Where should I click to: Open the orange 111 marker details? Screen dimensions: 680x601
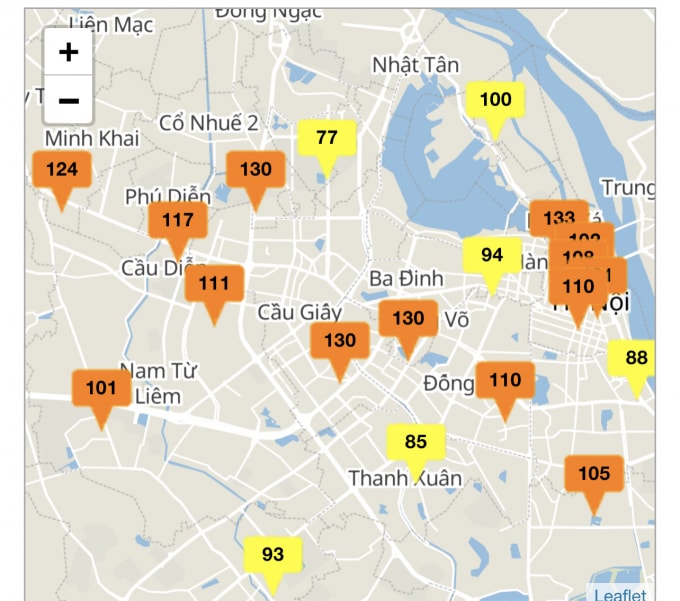click(x=213, y=284)
